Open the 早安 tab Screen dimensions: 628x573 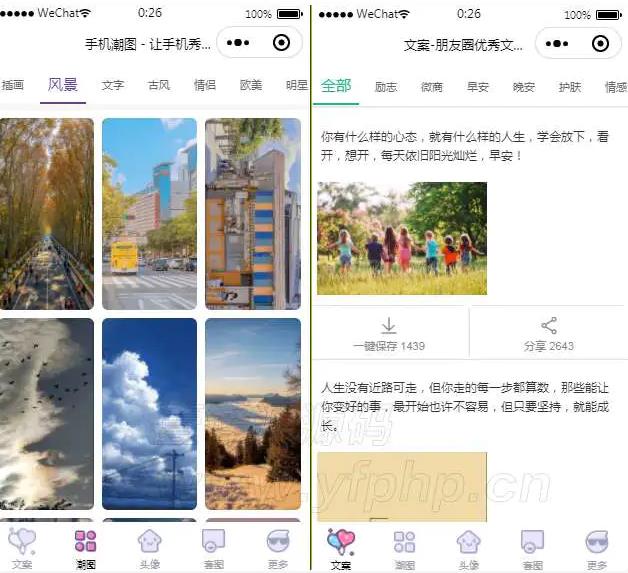coord(478,88)
